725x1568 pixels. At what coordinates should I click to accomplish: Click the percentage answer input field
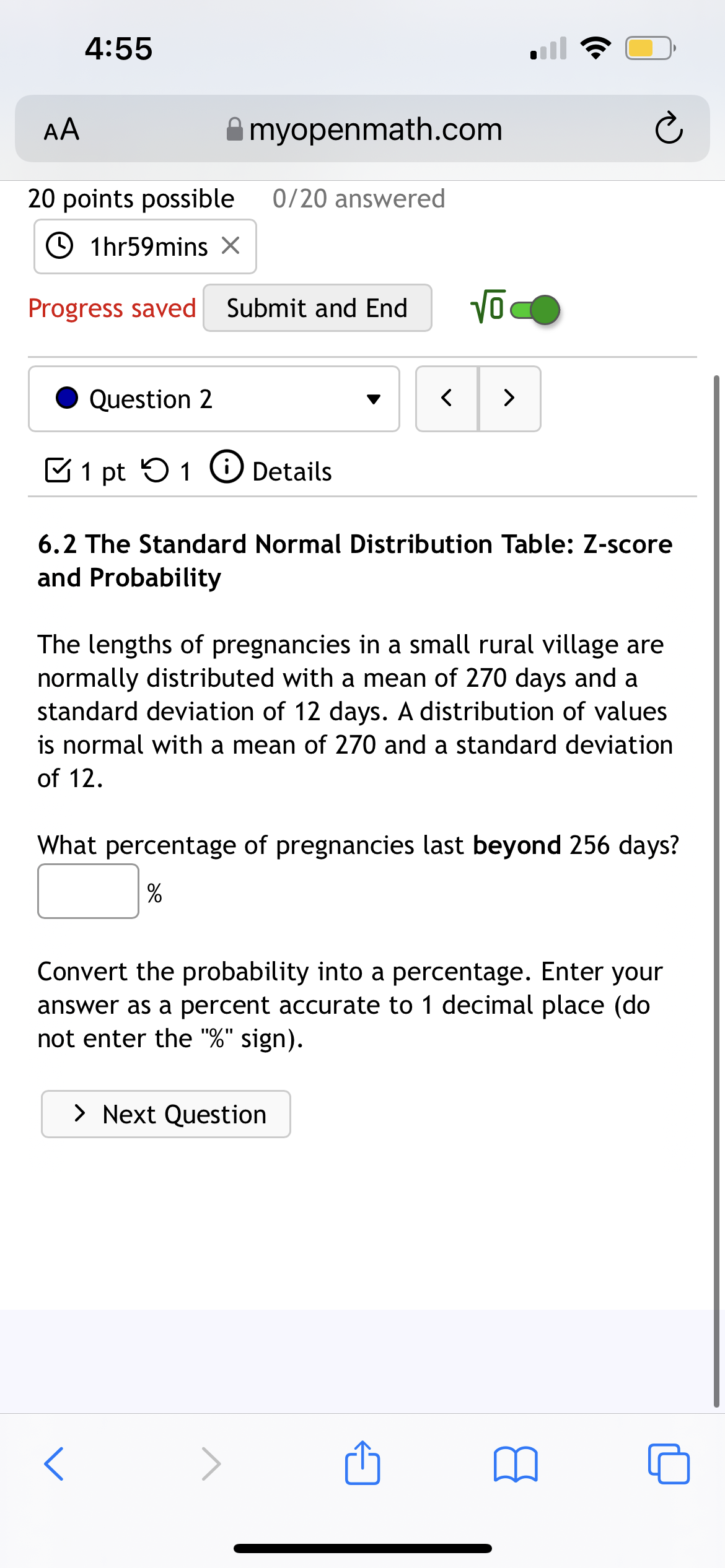coord(88,892)
